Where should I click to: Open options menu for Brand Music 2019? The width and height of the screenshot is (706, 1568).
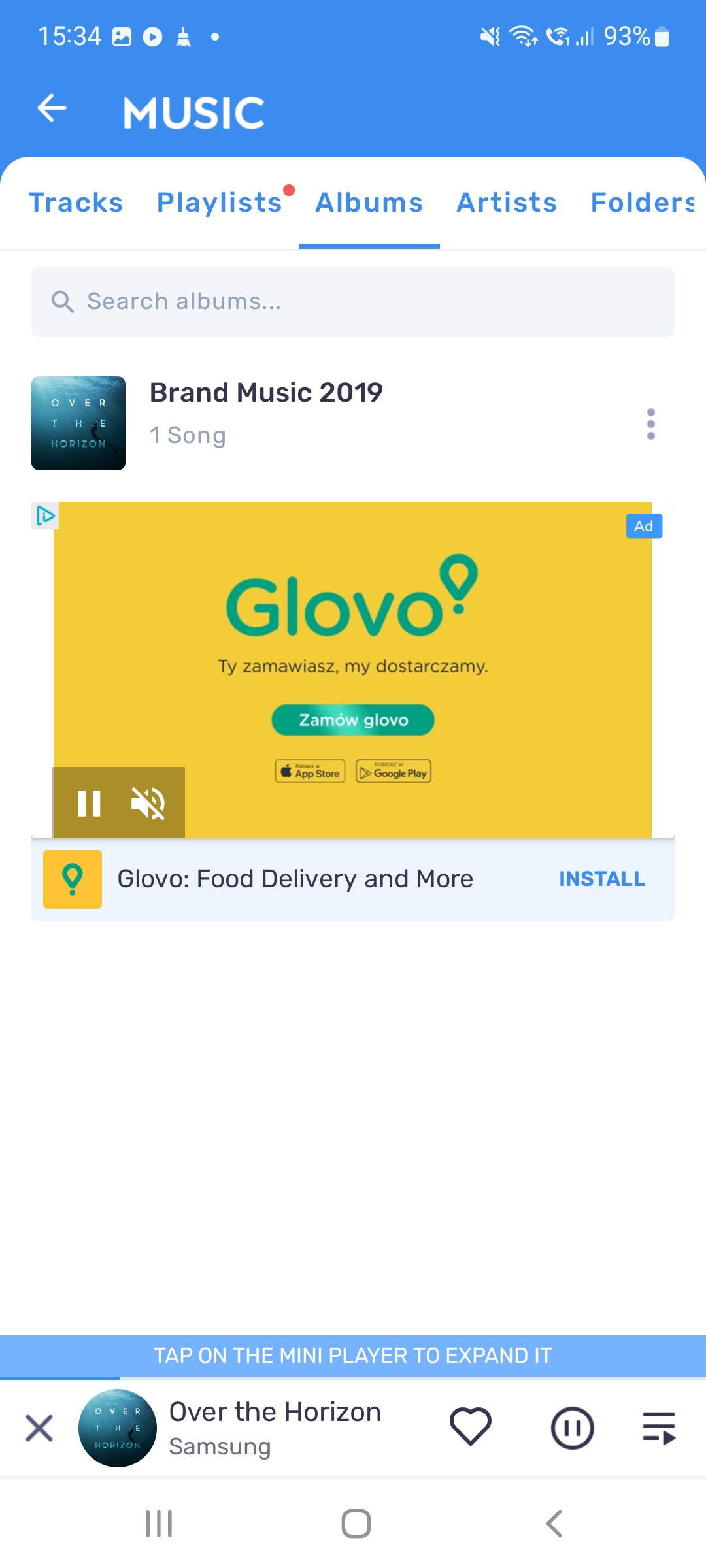[650, 424]
